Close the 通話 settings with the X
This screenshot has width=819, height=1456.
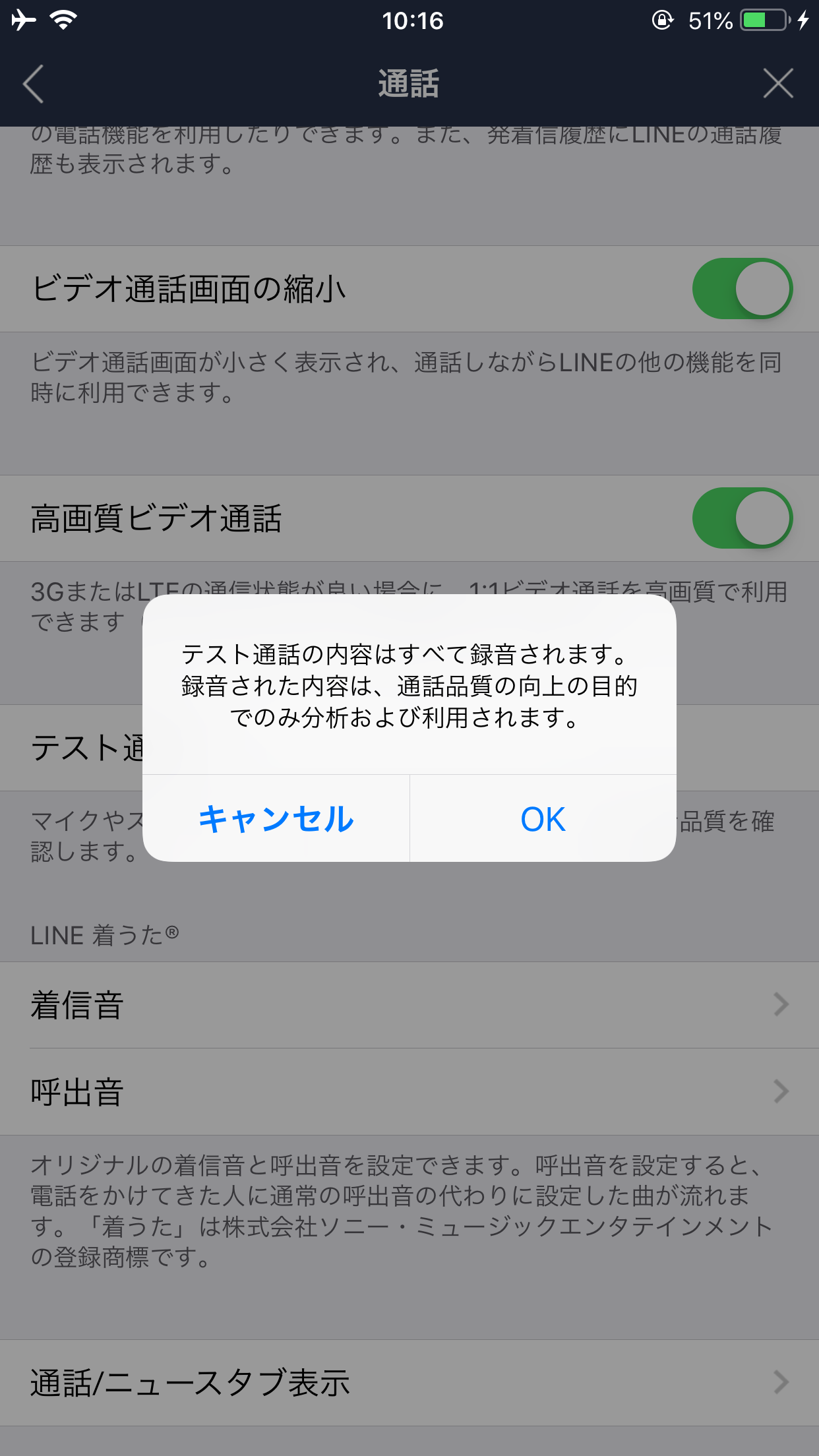[777, 84]
